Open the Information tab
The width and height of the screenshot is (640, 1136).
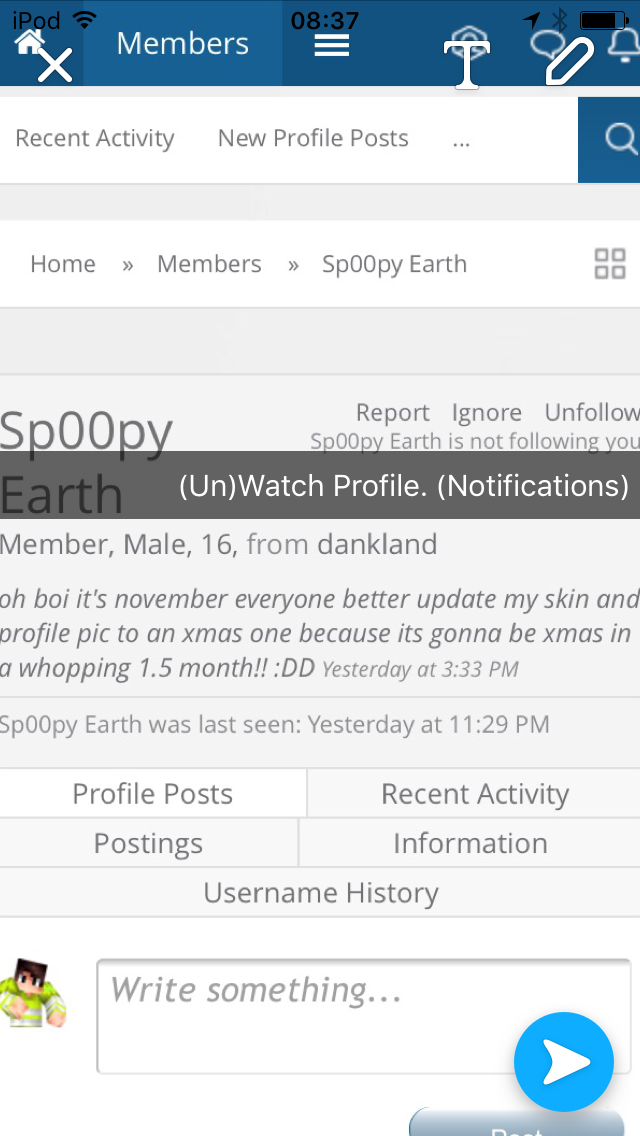470,843
